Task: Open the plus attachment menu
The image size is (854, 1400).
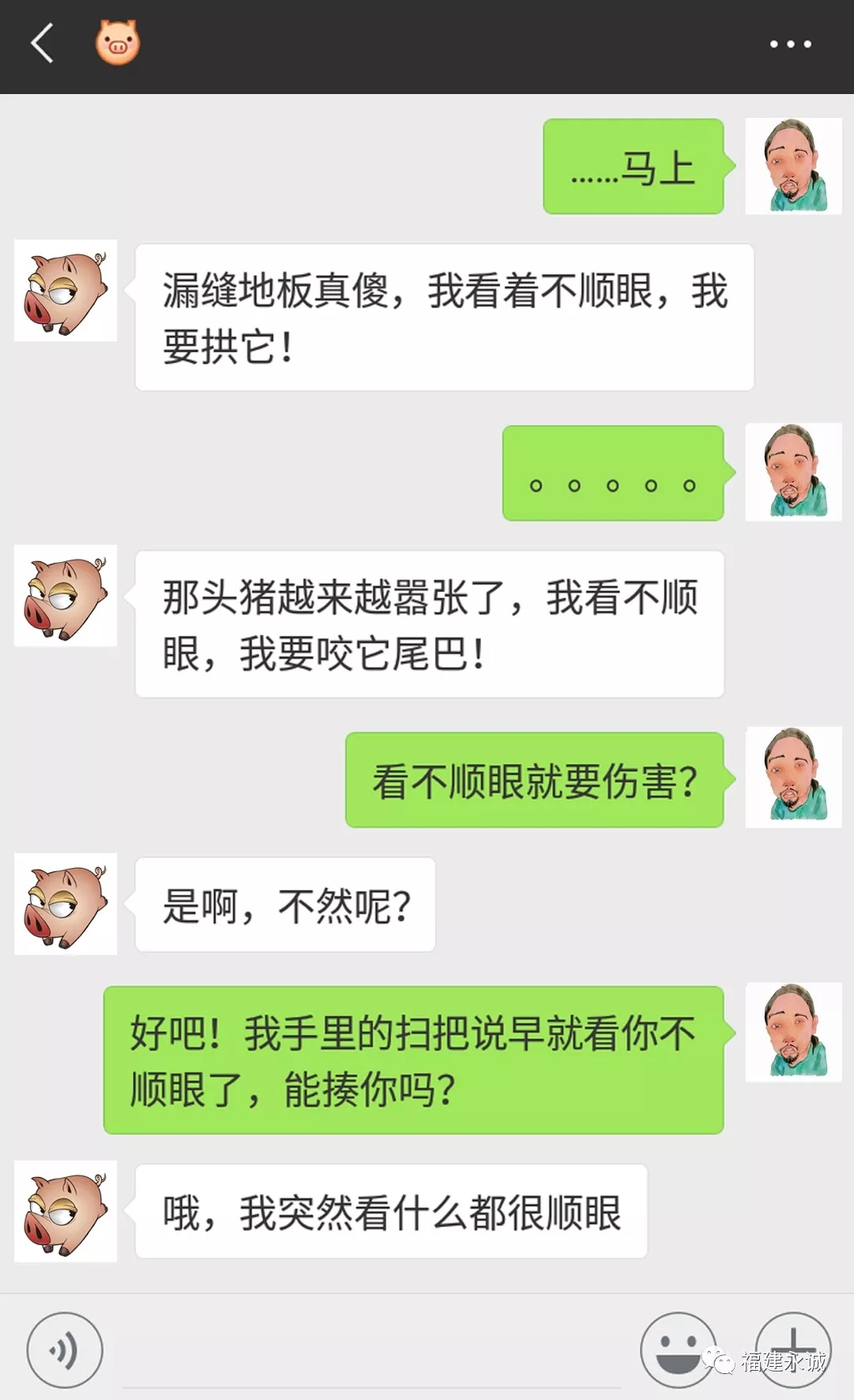Action: point(793,1349)
